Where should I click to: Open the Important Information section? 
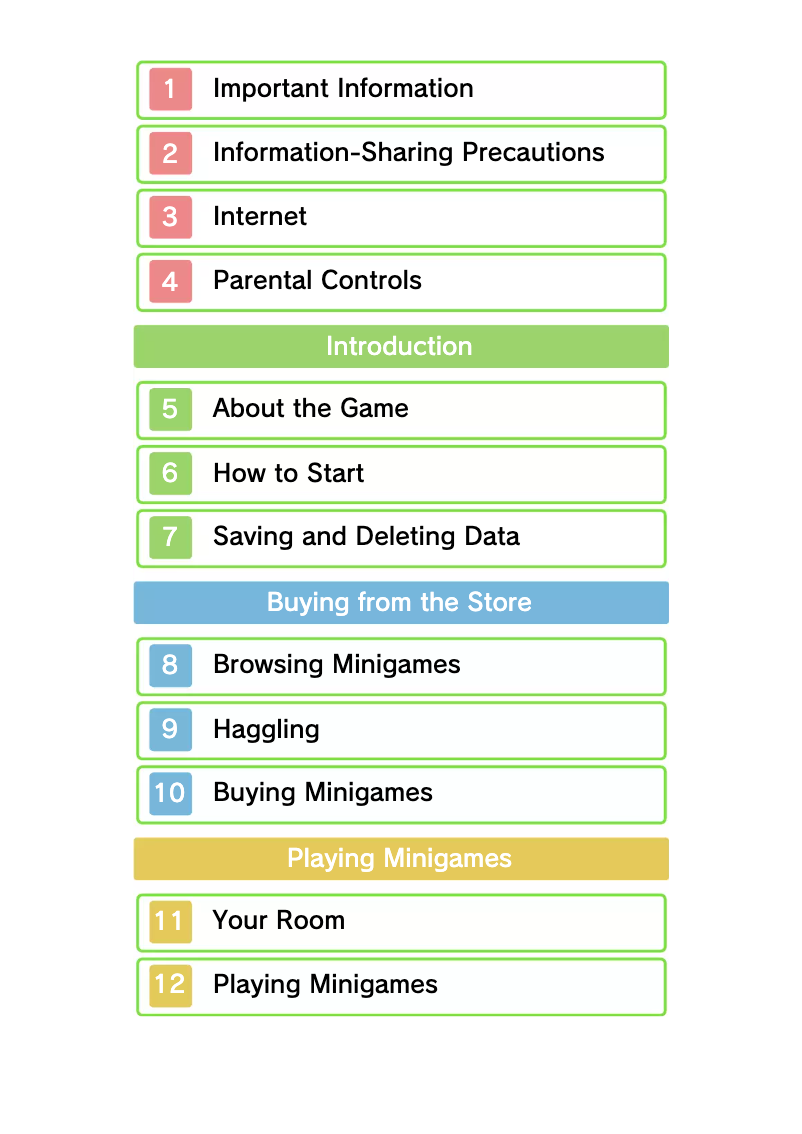pyautogui.click(x=400, y=90)
